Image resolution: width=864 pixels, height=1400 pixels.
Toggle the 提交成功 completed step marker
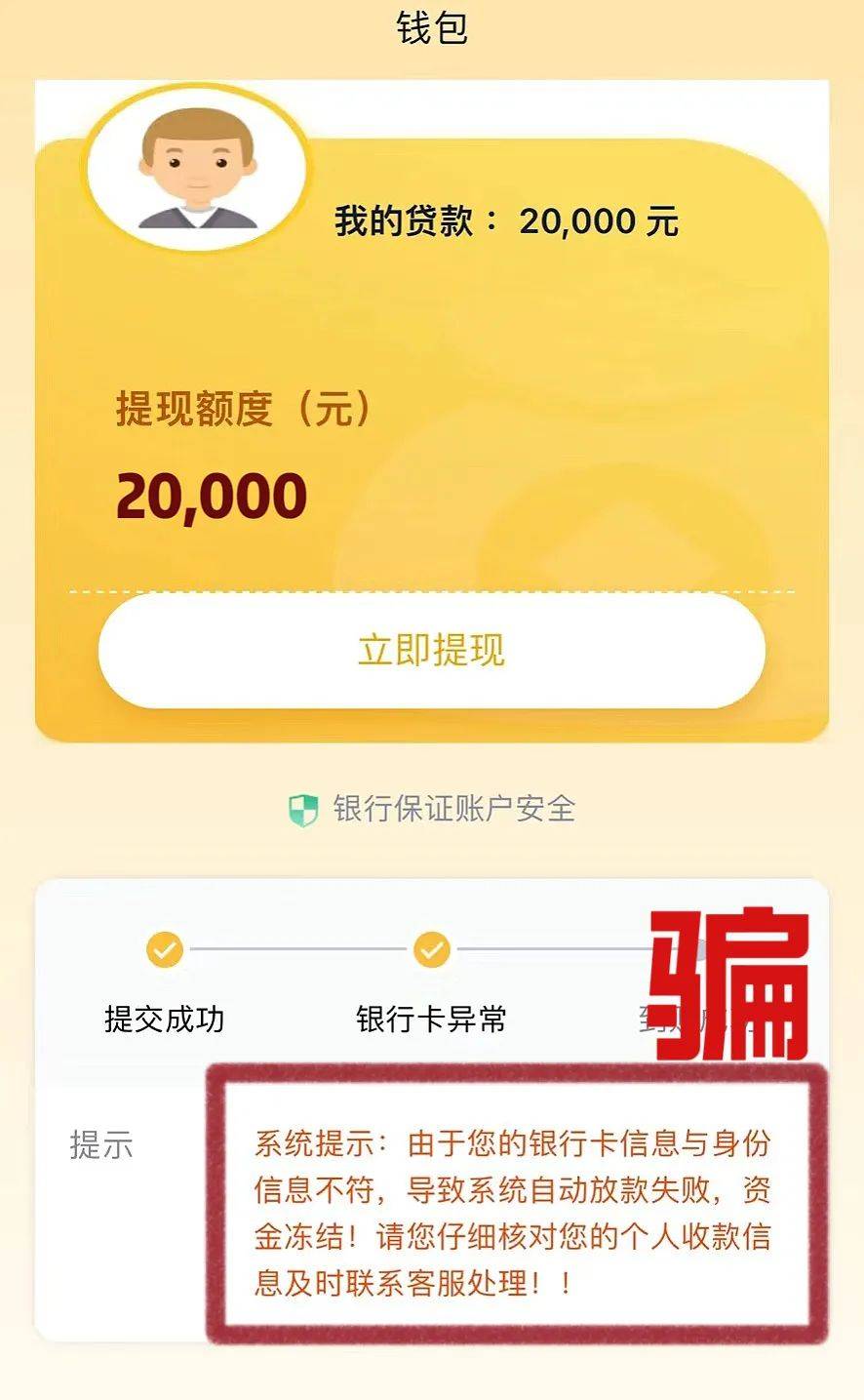(164, 949)
